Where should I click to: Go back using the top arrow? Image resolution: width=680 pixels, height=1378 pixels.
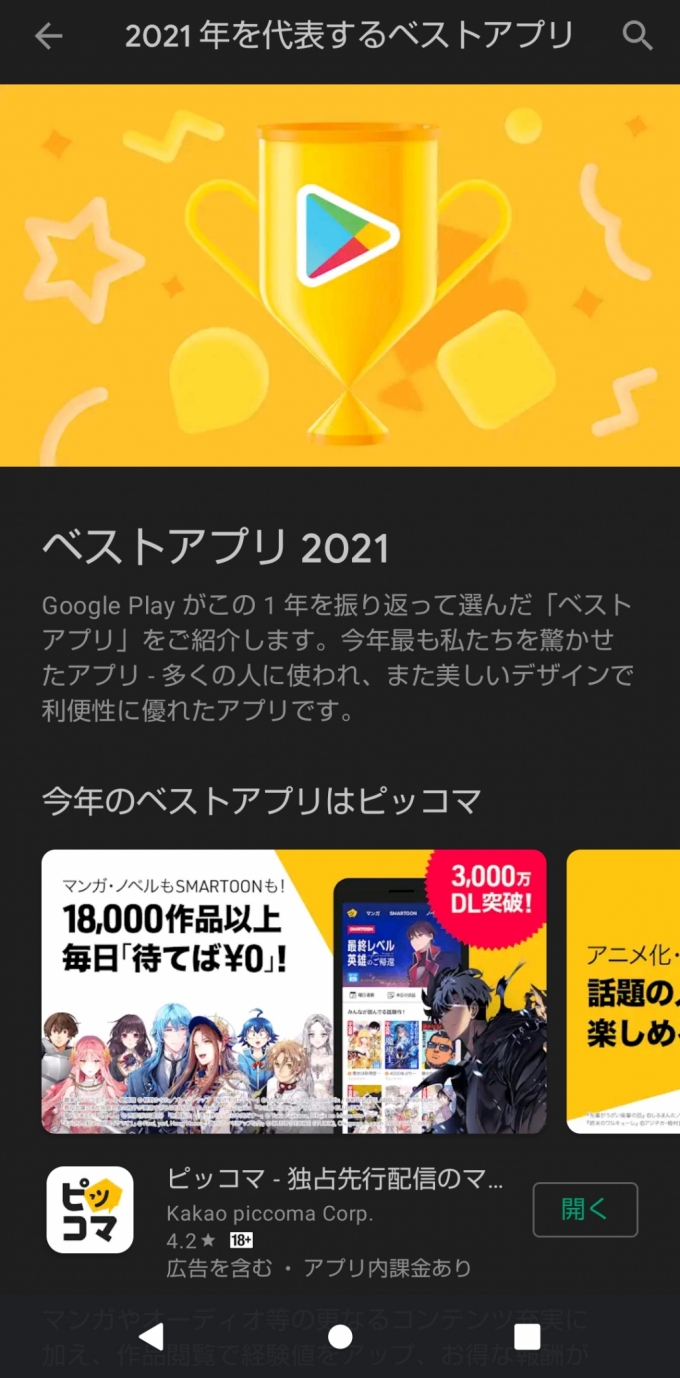48,37
